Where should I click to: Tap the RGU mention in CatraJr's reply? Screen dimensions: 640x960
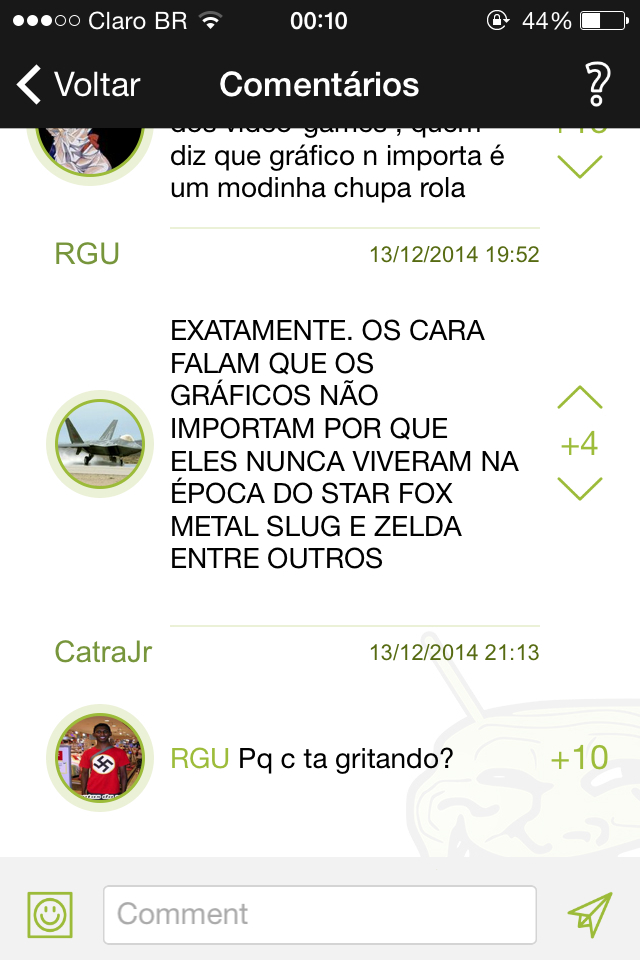[200, 759]
